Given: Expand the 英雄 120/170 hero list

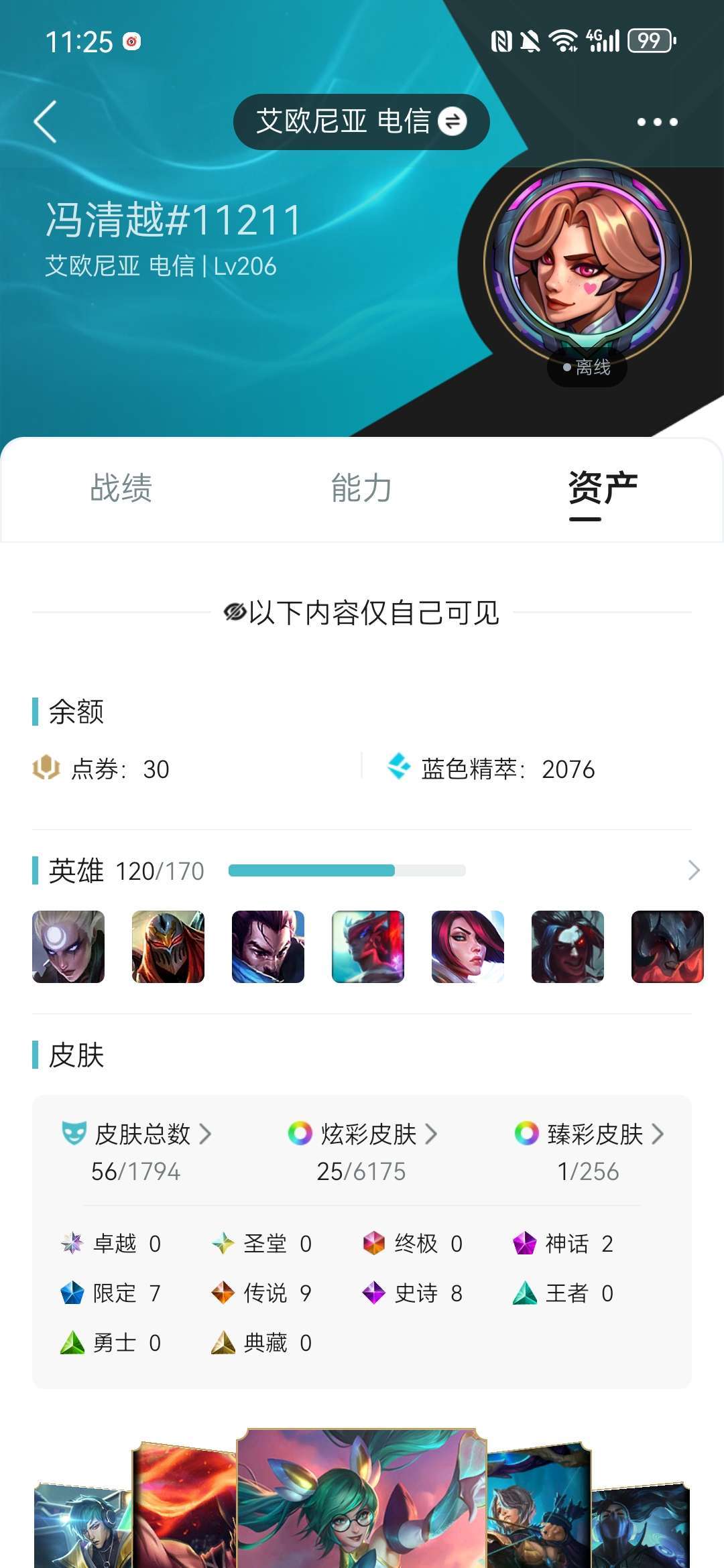Looking at the screenshot, I should (x=694, y=870).
